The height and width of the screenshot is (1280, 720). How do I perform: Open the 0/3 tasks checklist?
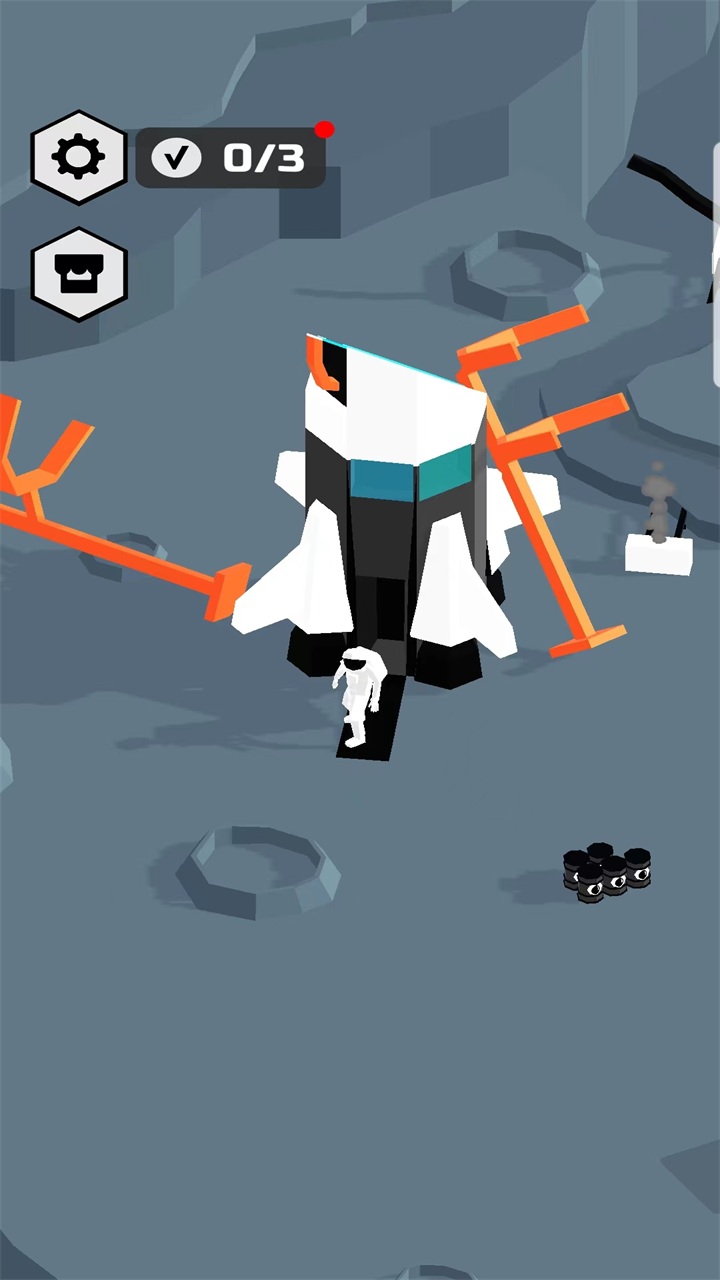(x=231, y=158)
